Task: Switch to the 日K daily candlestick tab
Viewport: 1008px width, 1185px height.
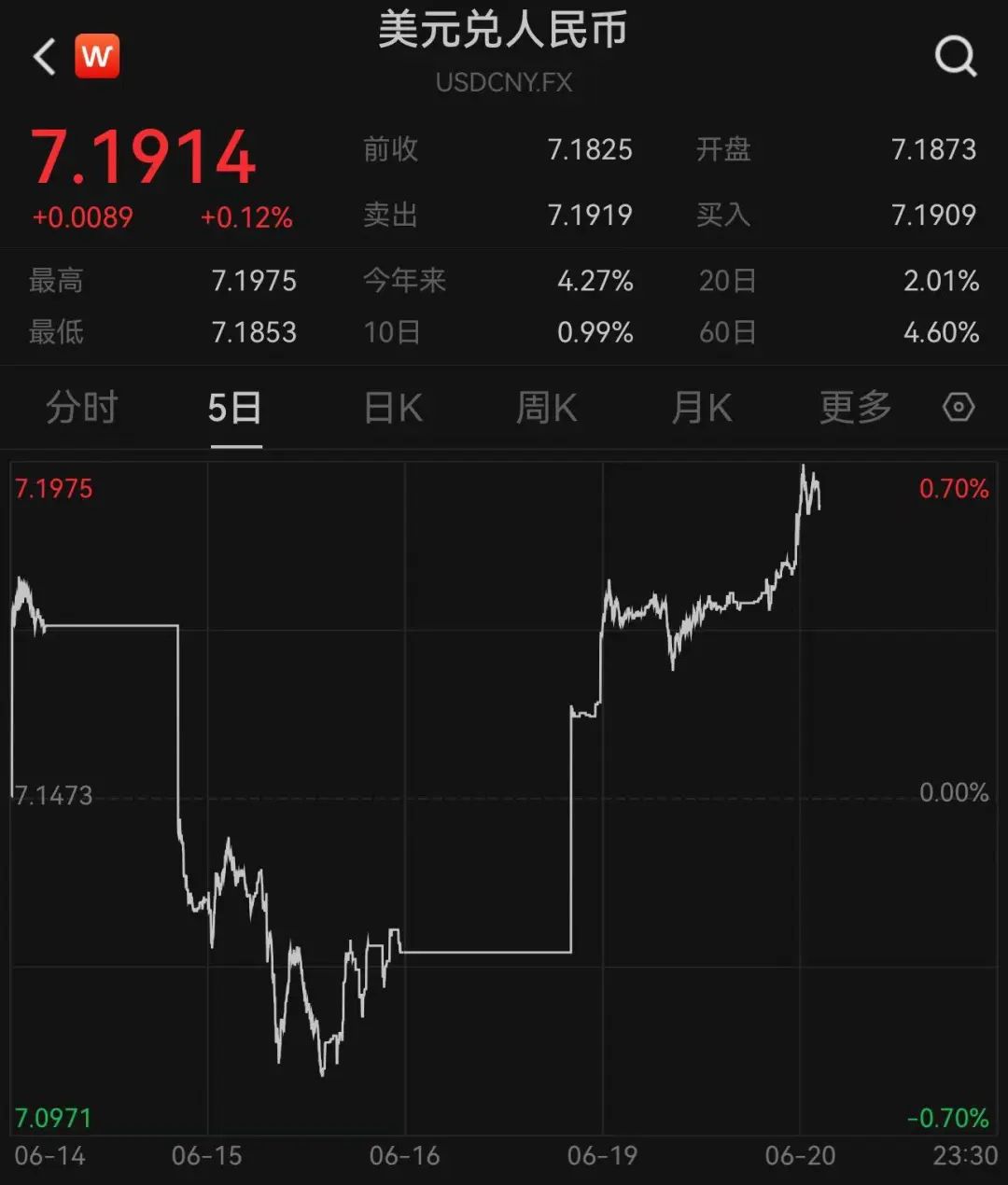Action: click(x=391, y=408)
